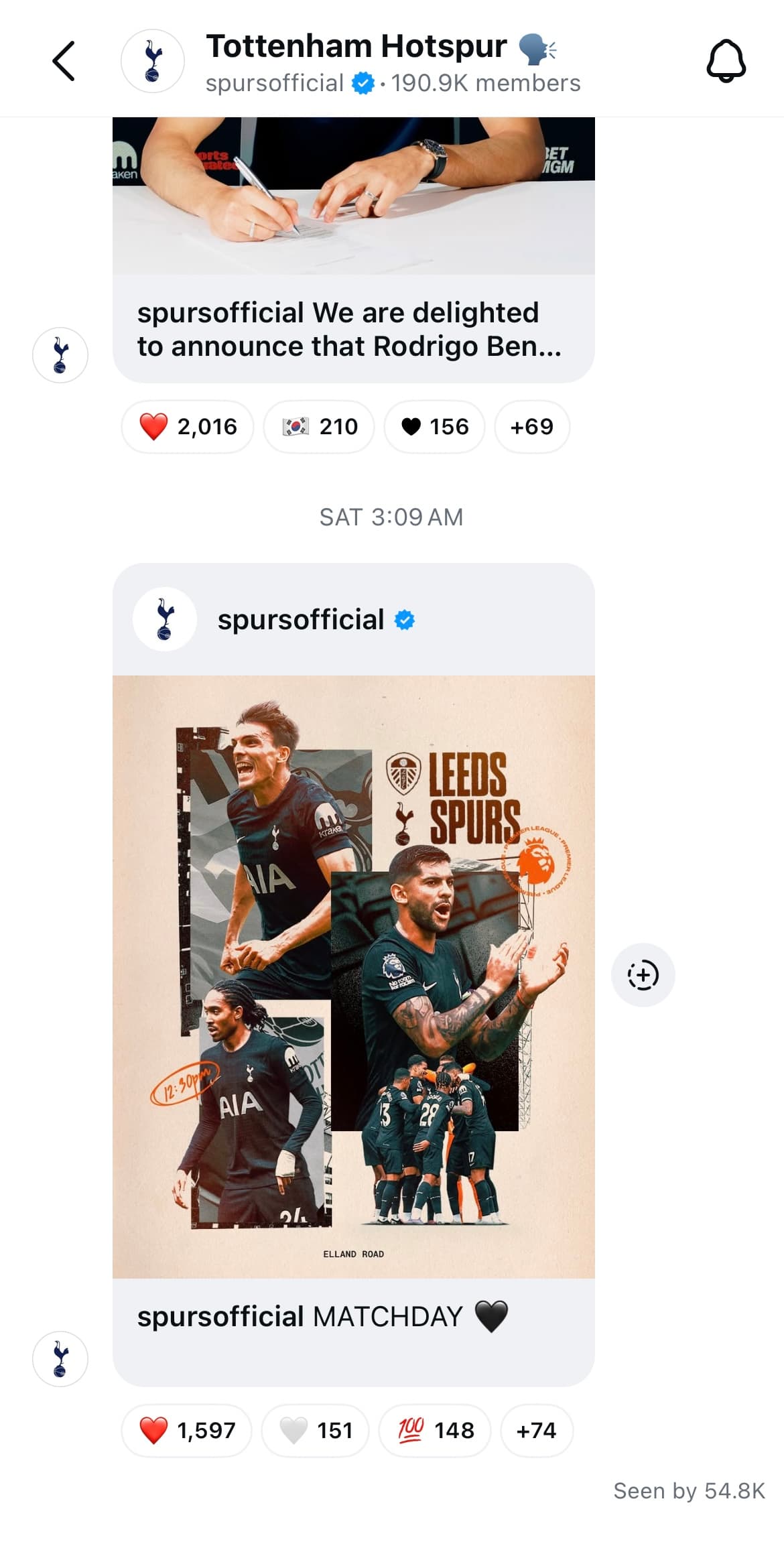
Task: Toggle the 💯 reaction on the MATCHDAY post
Action: pyautogui.click(x=433, y=1430)
